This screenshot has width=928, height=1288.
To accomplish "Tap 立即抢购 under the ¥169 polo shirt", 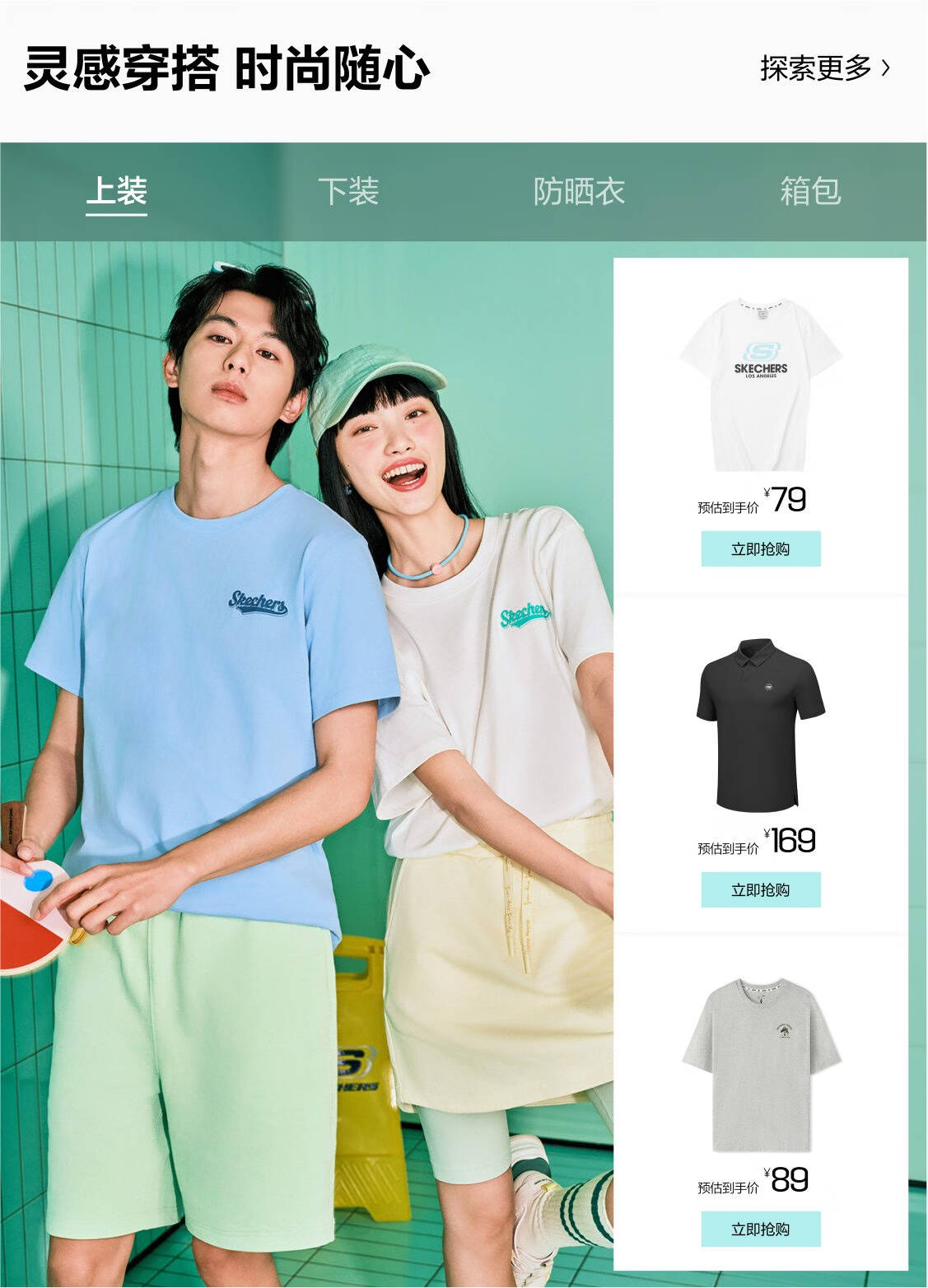I will (761, 890).
